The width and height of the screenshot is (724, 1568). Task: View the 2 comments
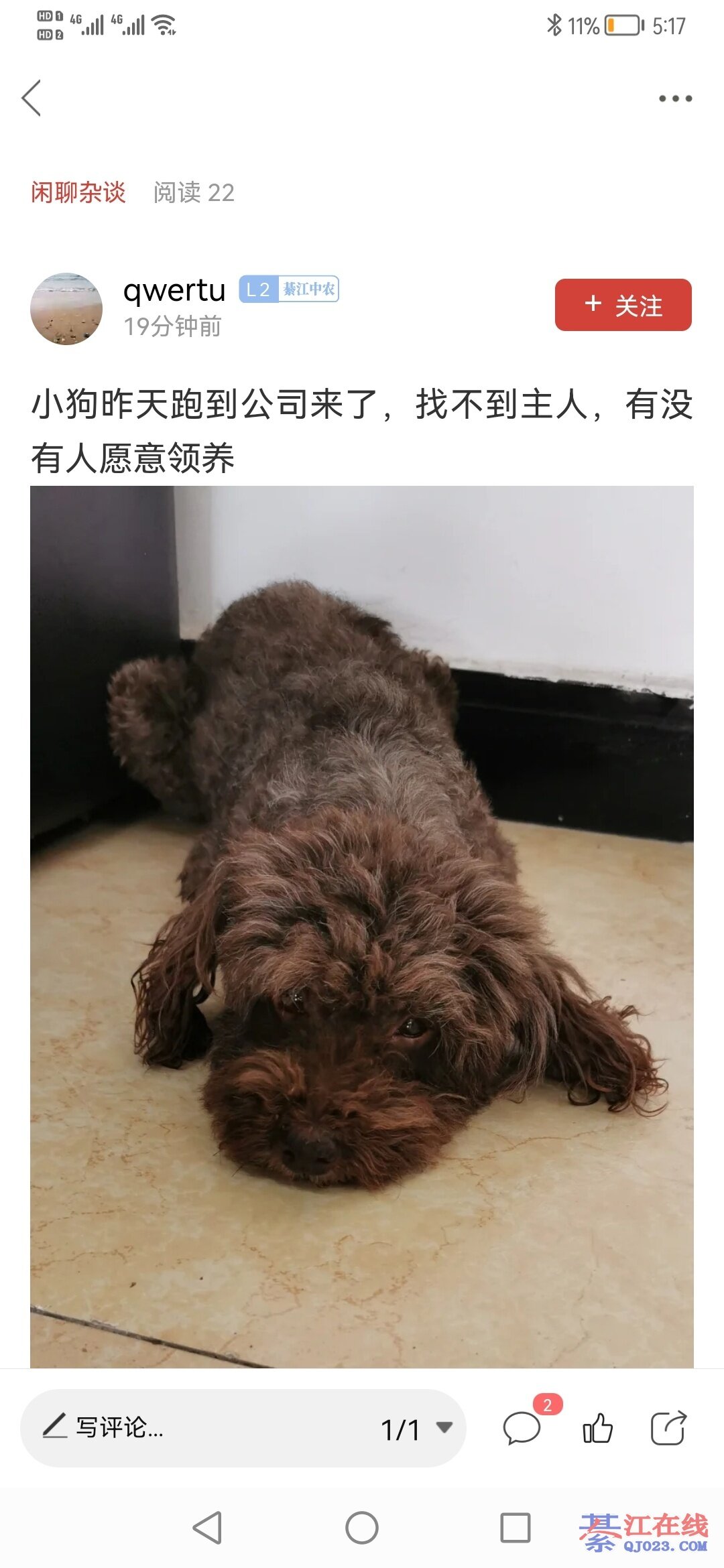coord(522,1428)
